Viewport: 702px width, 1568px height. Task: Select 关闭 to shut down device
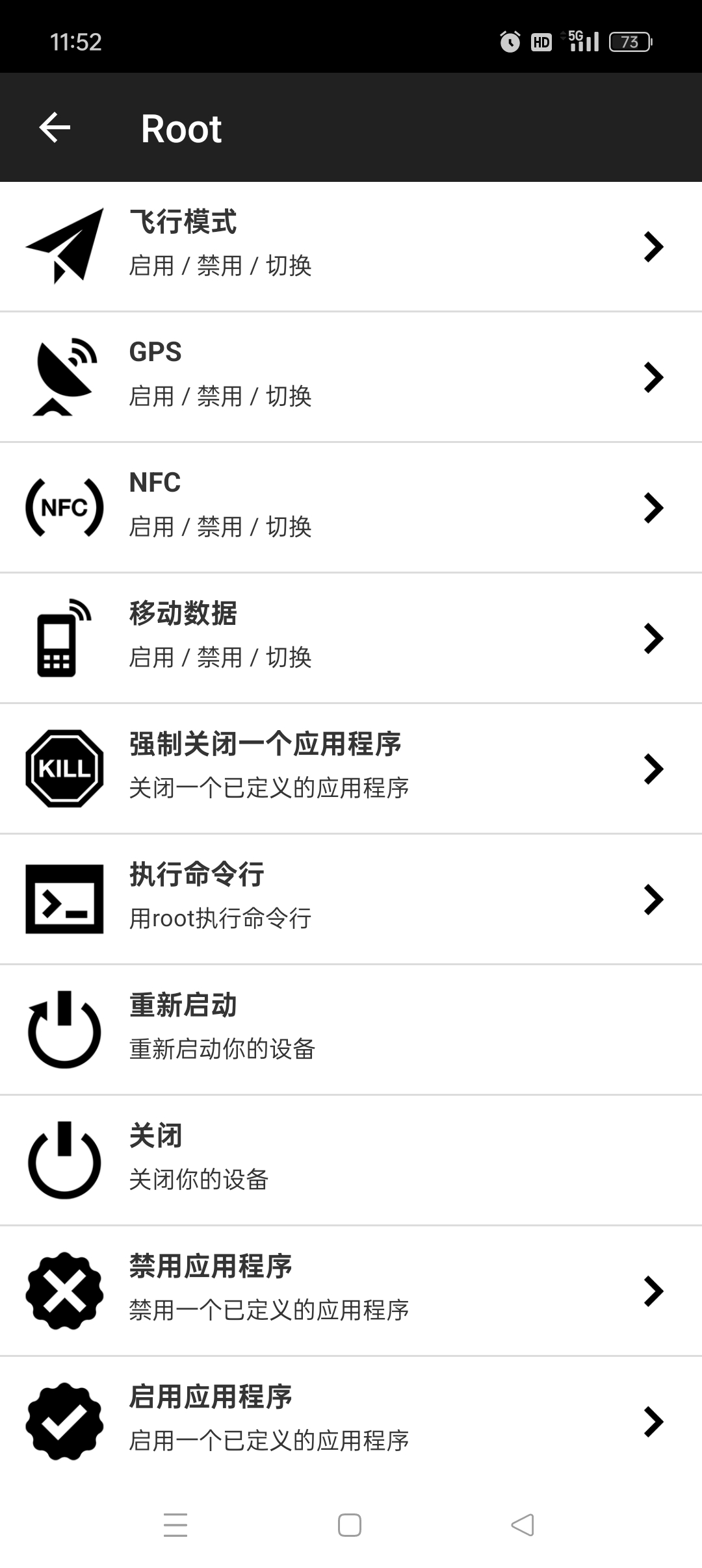pyautogui.click(x=351, y=1160)
